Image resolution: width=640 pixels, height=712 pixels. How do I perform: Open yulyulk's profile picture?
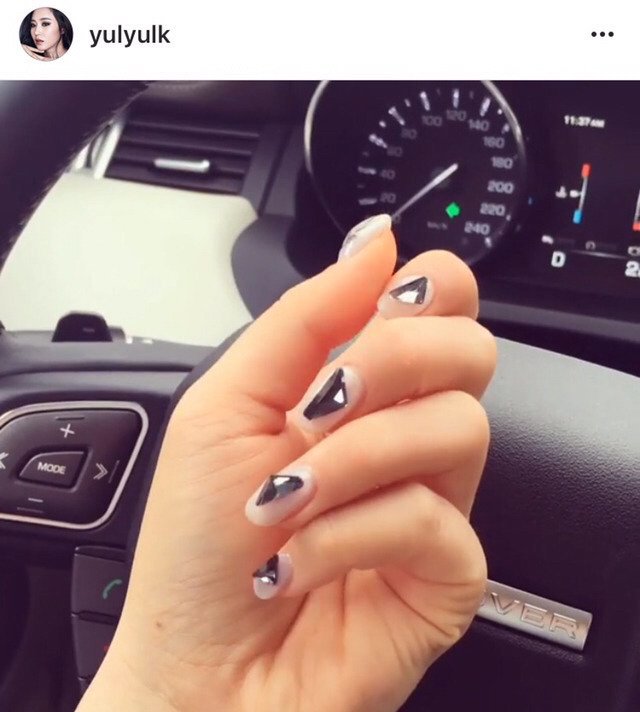[x=46, y=34]
